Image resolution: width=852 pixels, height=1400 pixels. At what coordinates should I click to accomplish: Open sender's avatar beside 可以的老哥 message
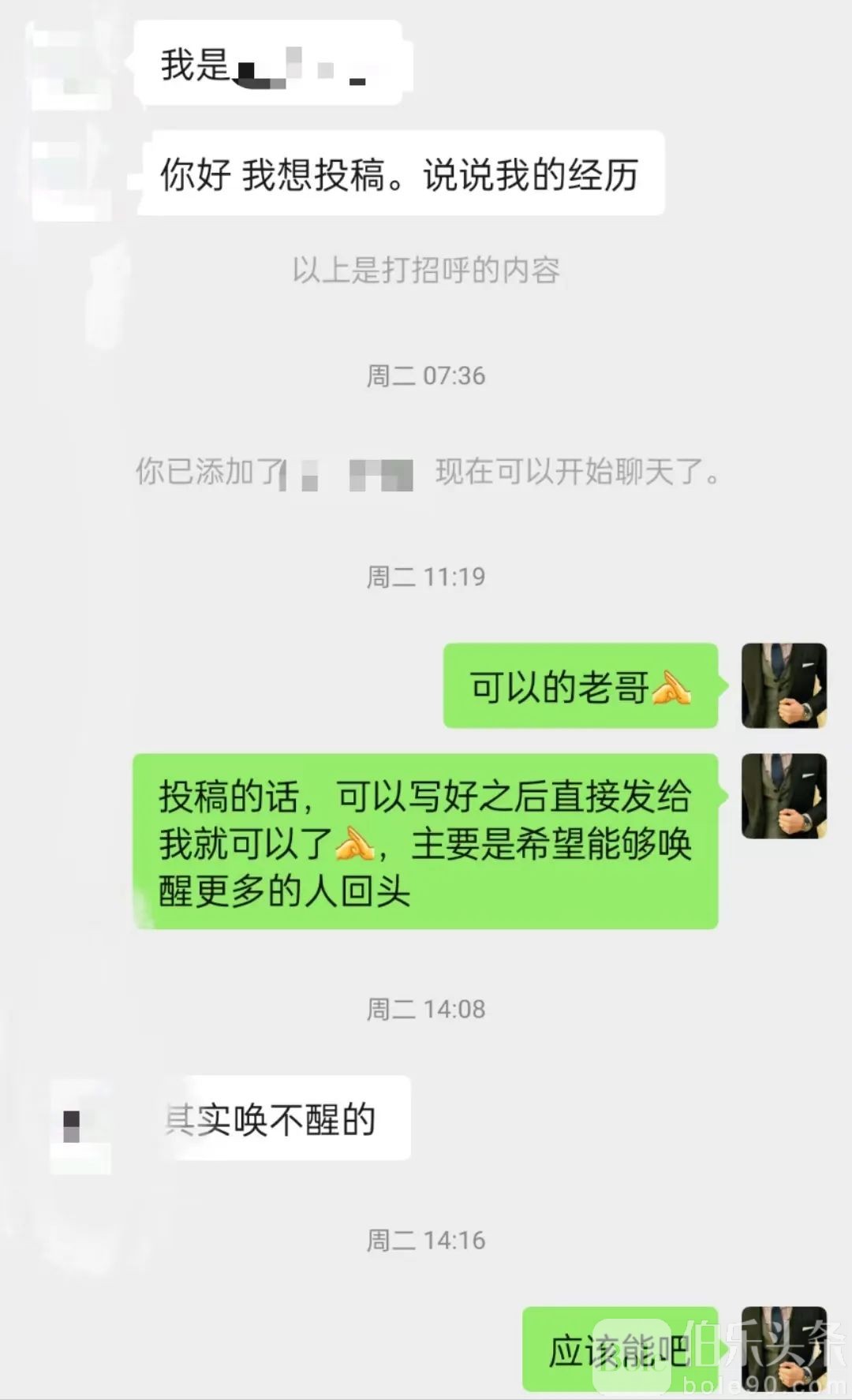[783, 685]
